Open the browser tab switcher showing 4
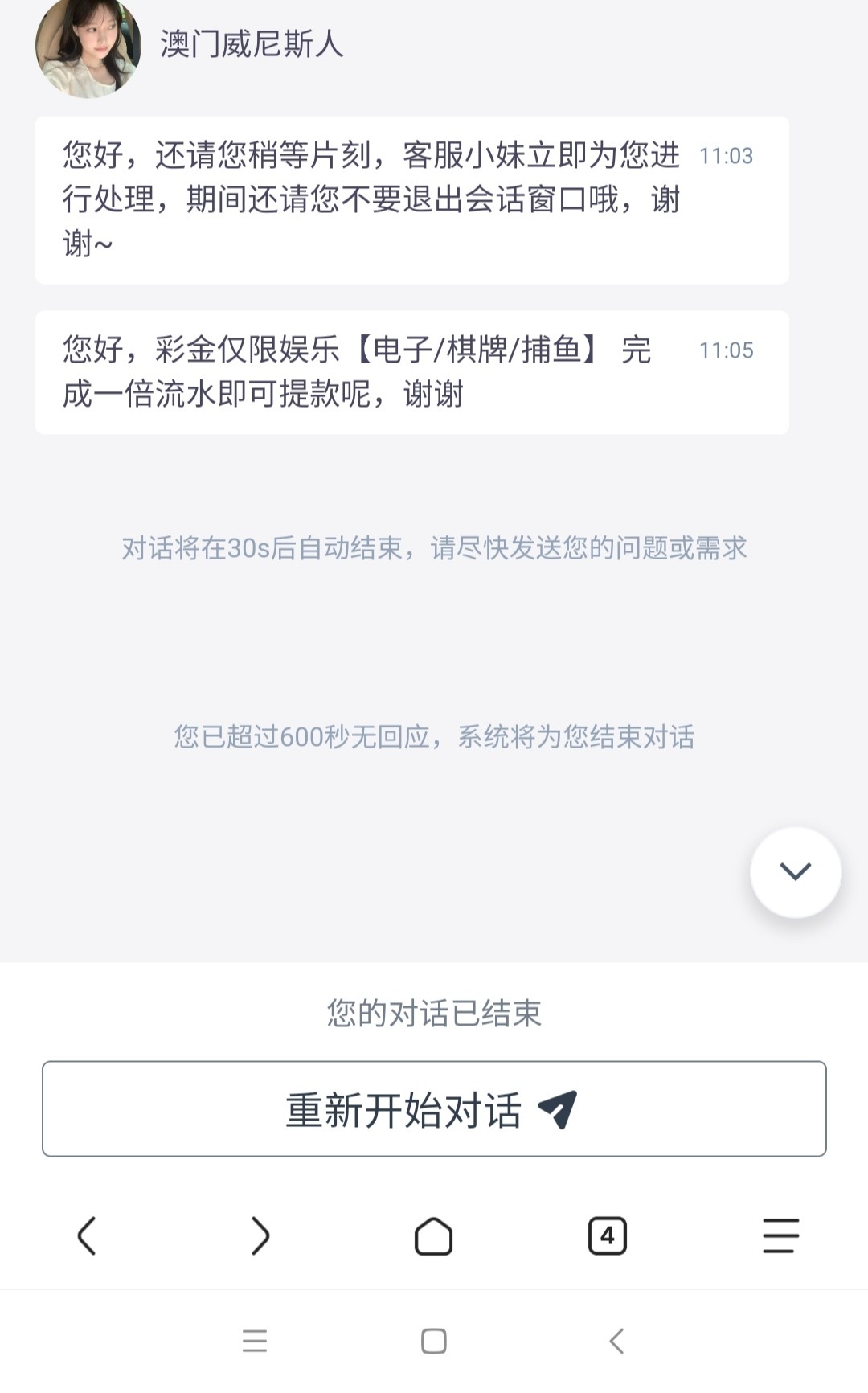 point(607,1235)
